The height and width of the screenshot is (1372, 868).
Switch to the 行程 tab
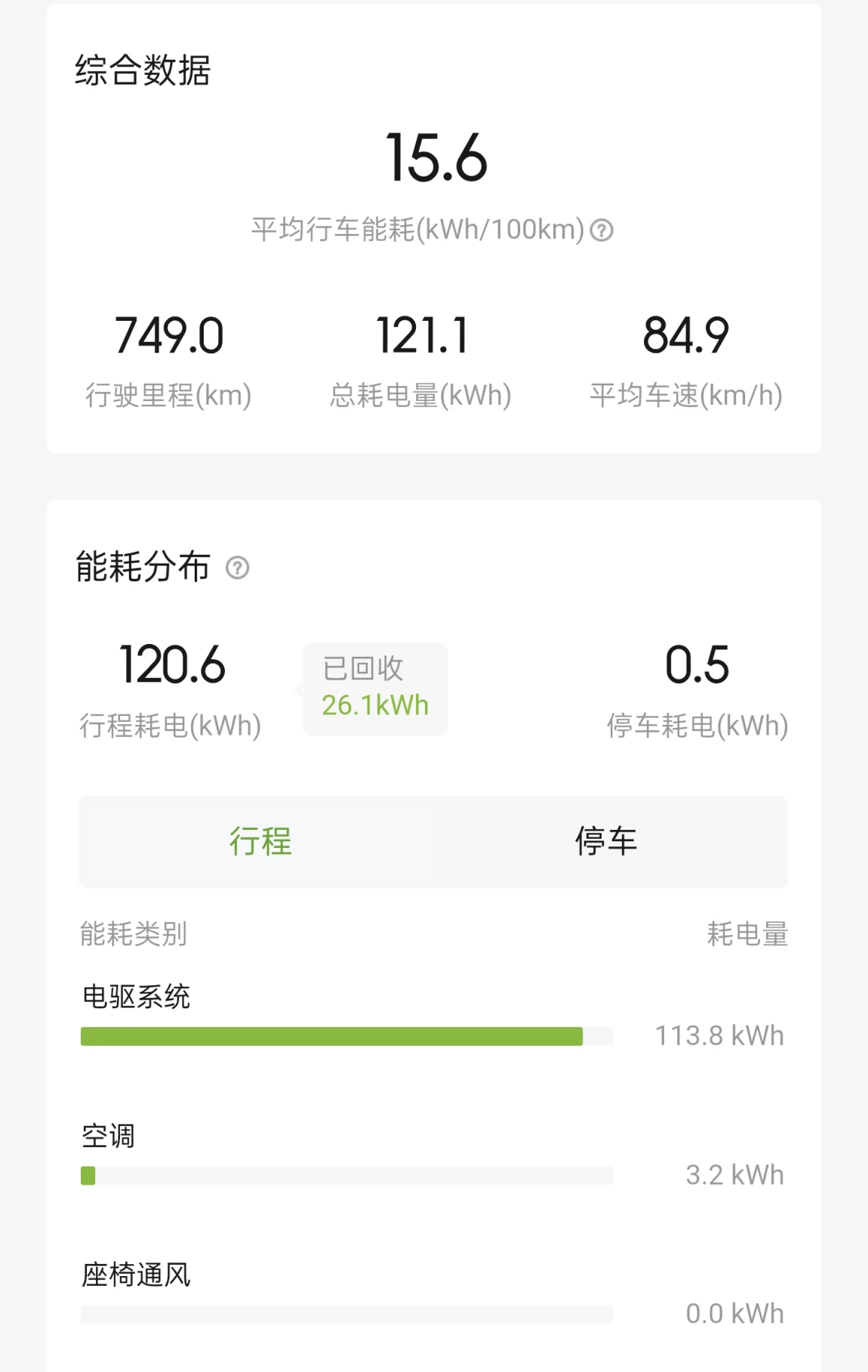tap(260, 841)
